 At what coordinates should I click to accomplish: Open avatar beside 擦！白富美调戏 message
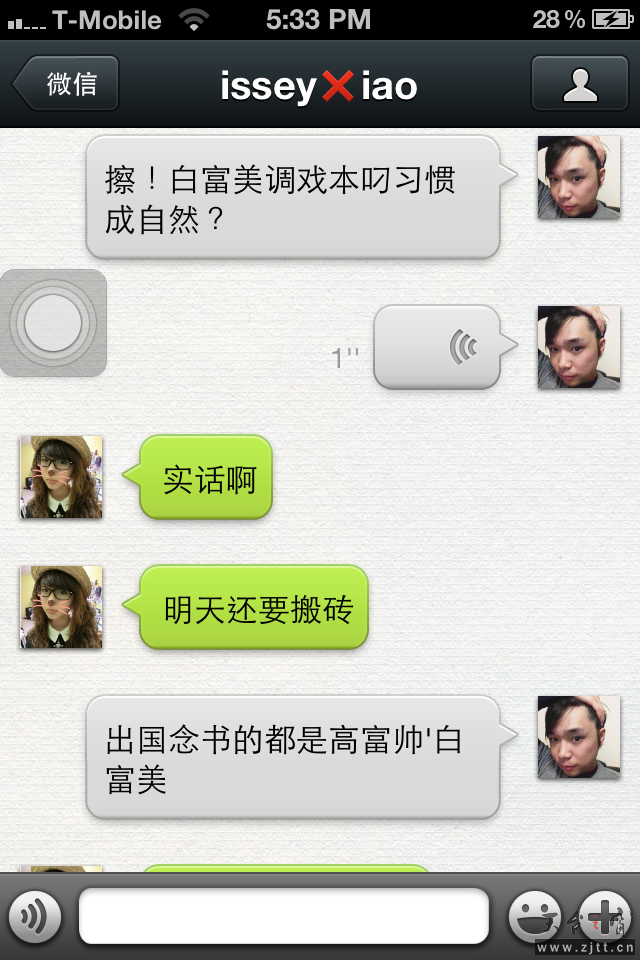(x=579, y=177)
